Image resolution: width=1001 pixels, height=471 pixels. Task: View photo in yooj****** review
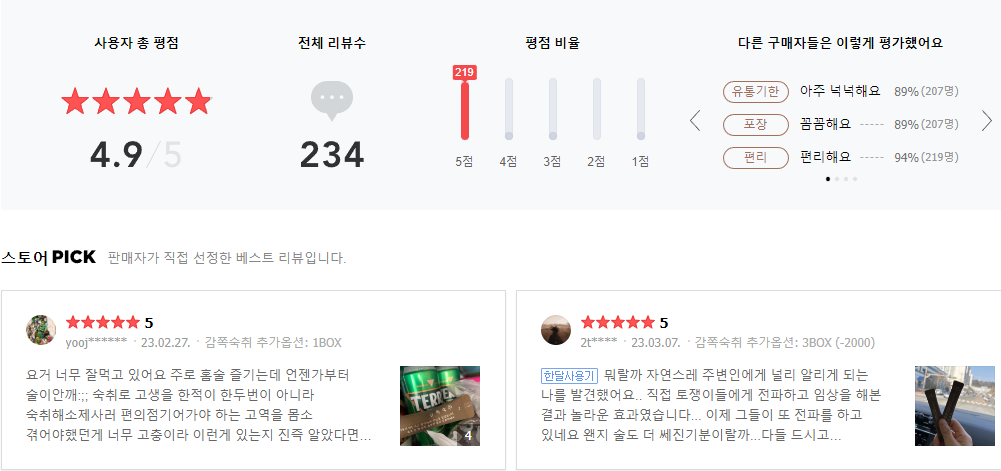[x=440, y=405]
